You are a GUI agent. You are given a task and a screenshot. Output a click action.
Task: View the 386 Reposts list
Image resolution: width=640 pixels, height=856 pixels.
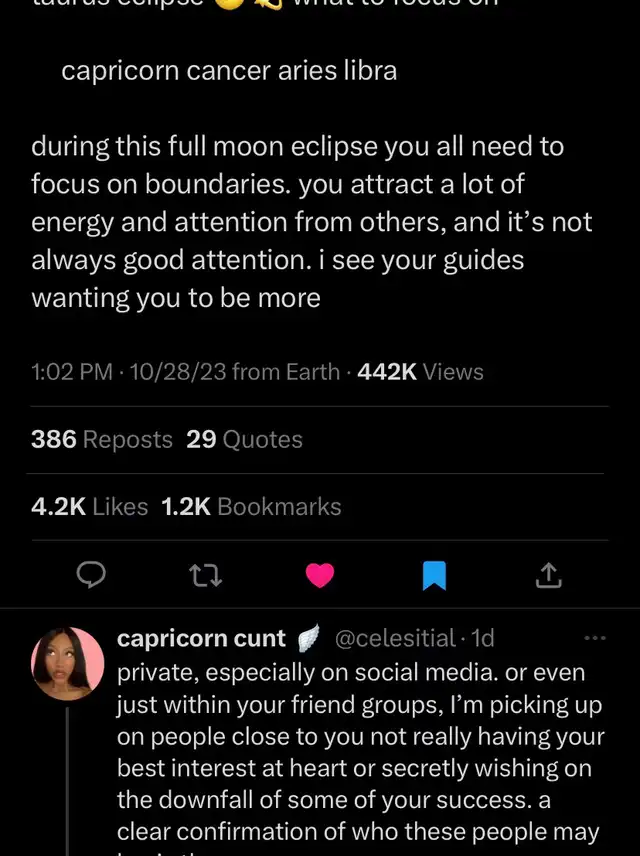[101, 439]
